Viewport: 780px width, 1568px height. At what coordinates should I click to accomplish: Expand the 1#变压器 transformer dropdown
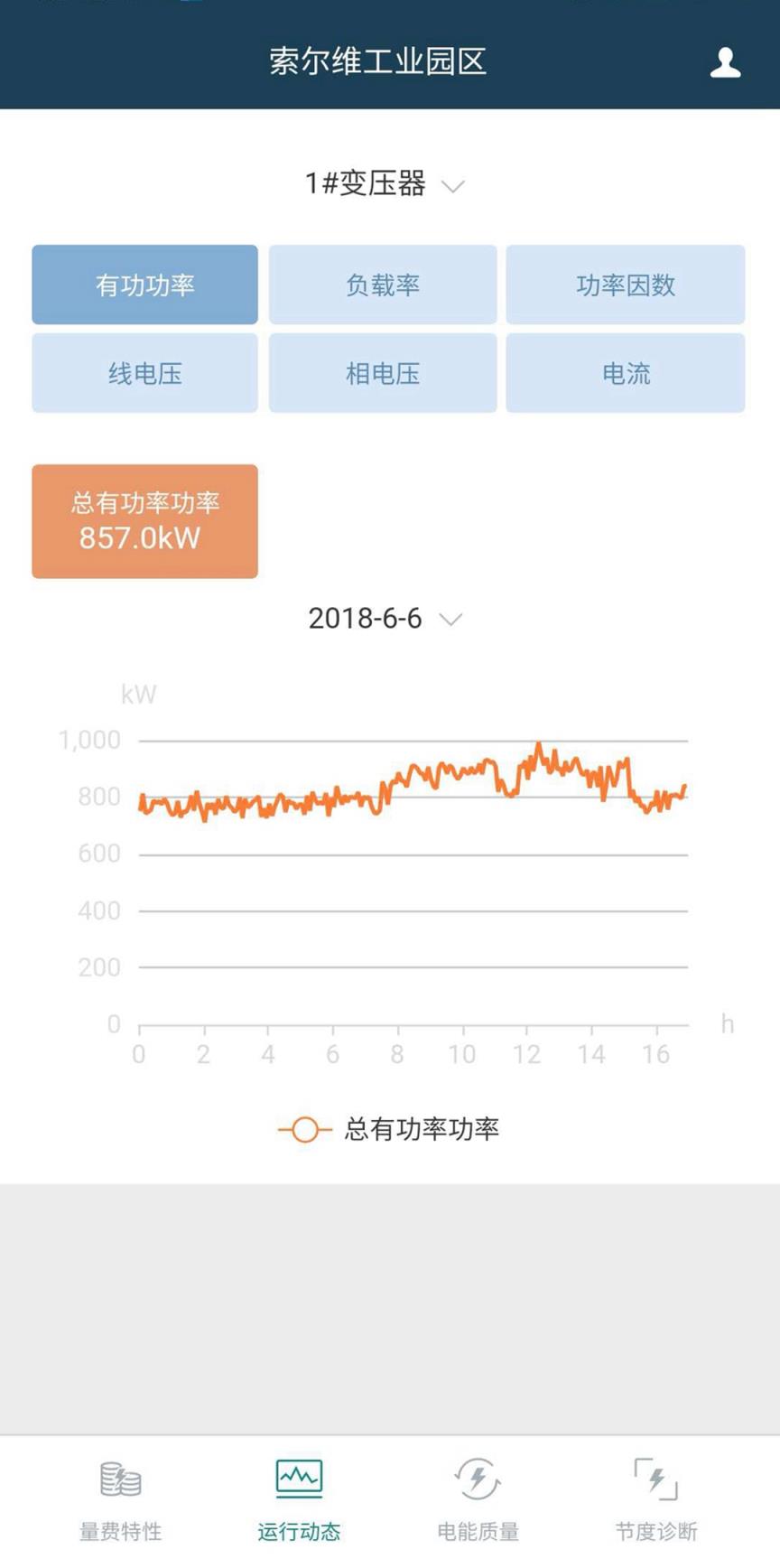385,184
